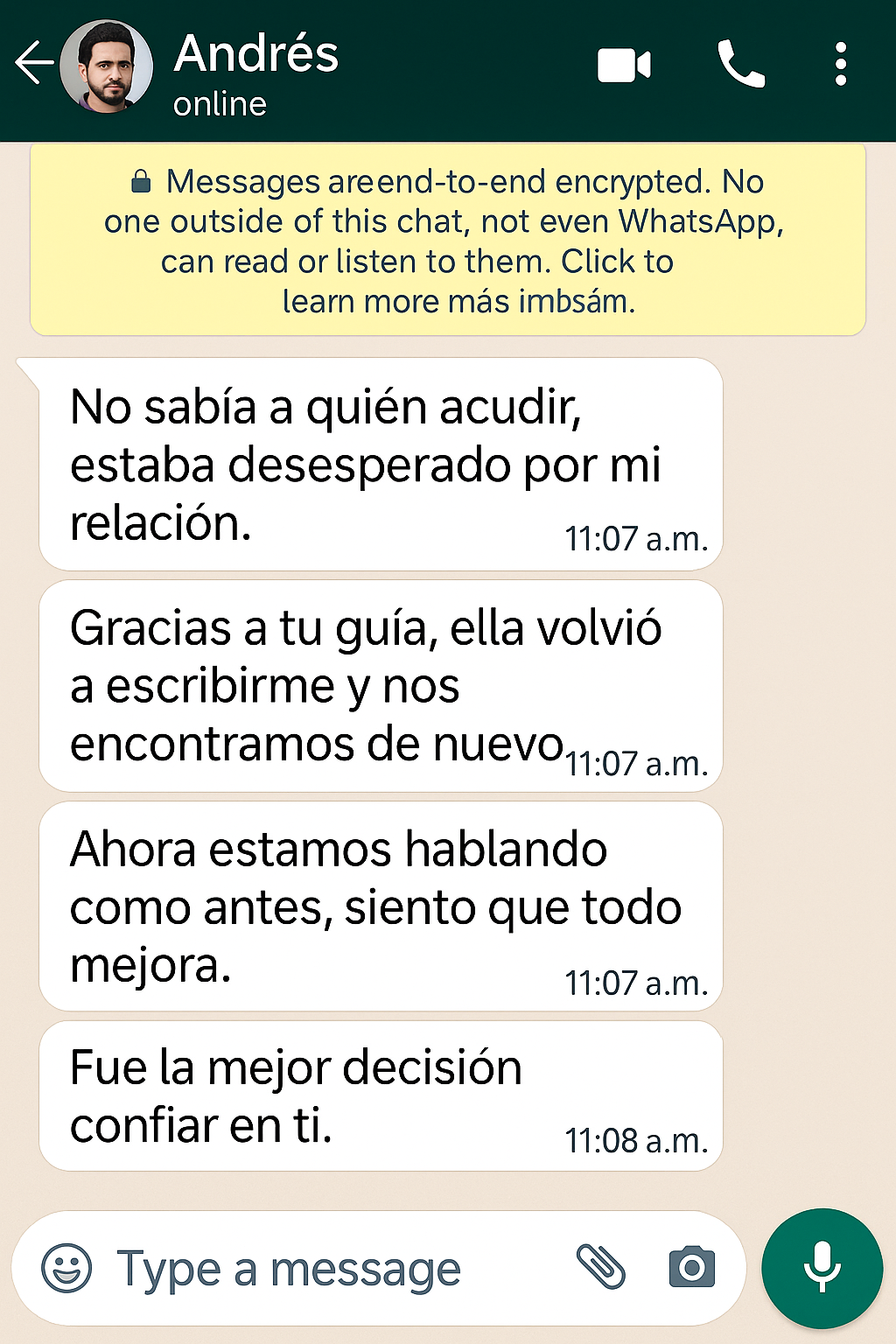Viewport: 896px width, 1344px height.
Task: Focus the Type a message field
Action: [332, 1269]
